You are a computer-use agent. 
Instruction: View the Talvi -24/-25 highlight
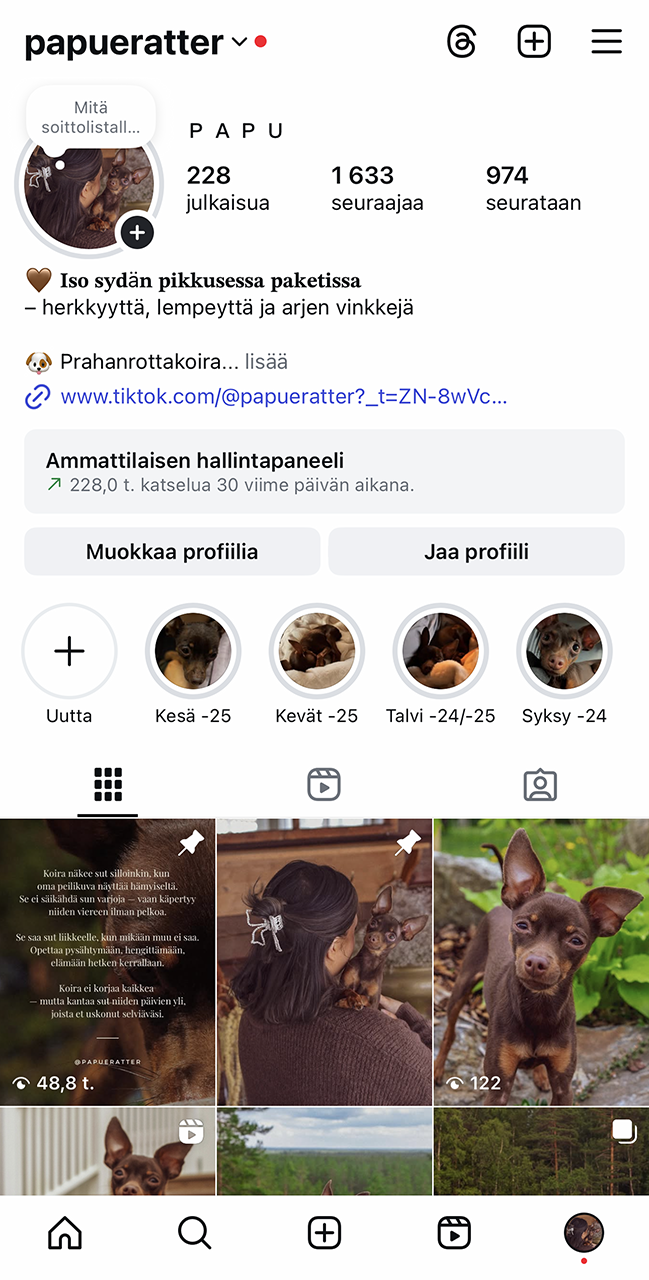point(441,652)
